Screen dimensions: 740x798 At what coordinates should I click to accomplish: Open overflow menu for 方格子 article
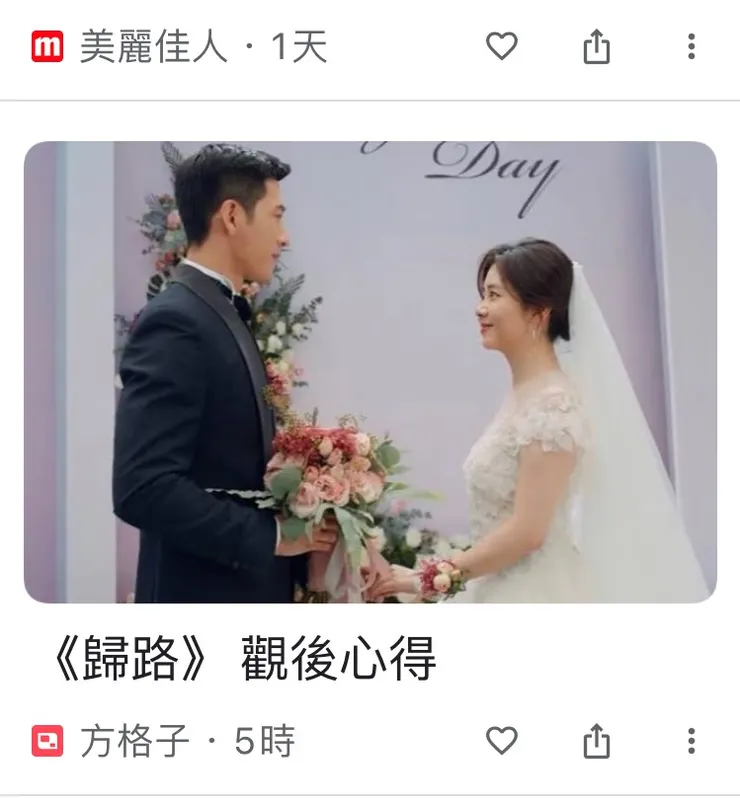pyautogui.click(x=691, y=741)
